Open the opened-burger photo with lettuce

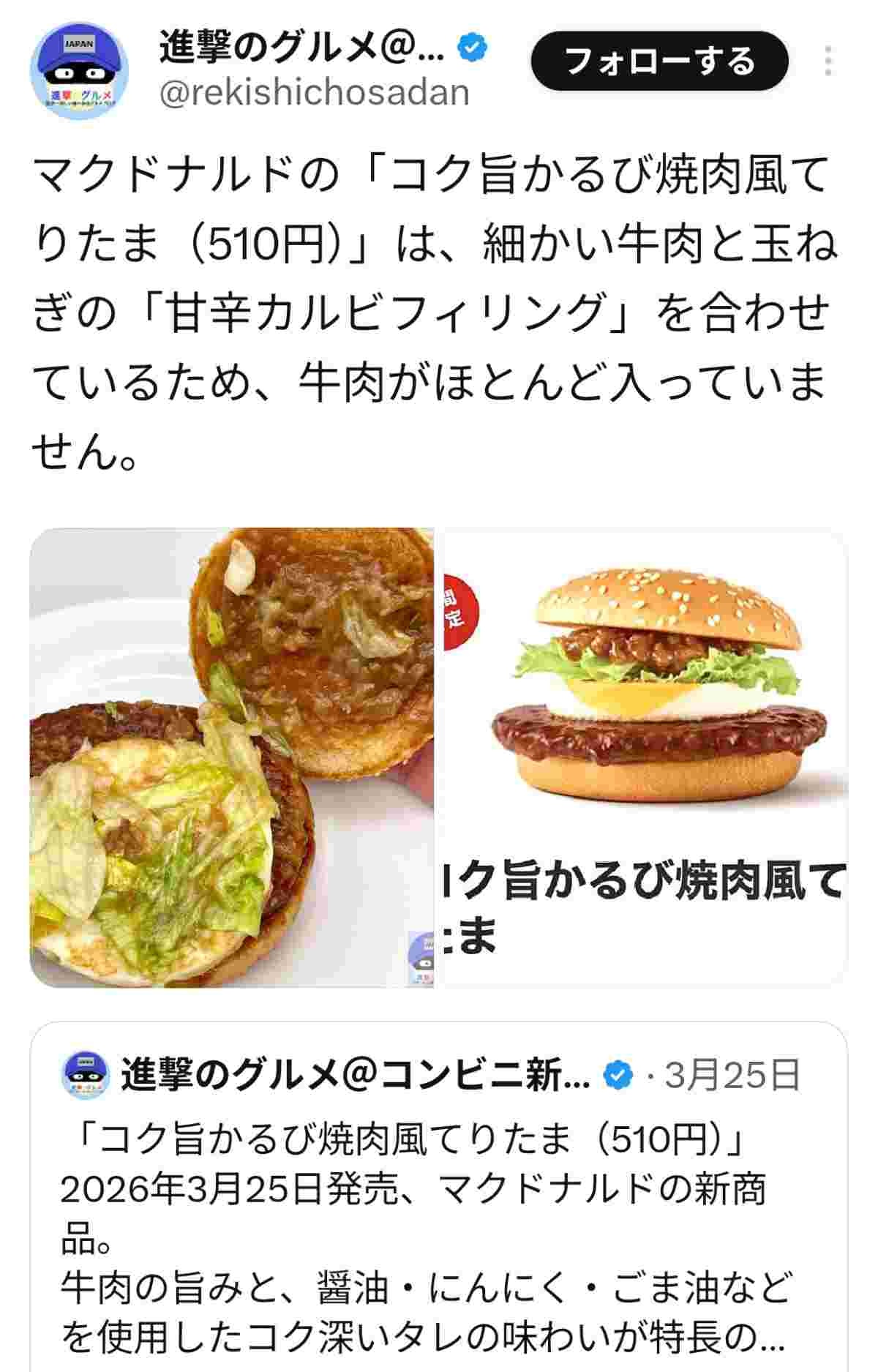click(x=231, y=757)
